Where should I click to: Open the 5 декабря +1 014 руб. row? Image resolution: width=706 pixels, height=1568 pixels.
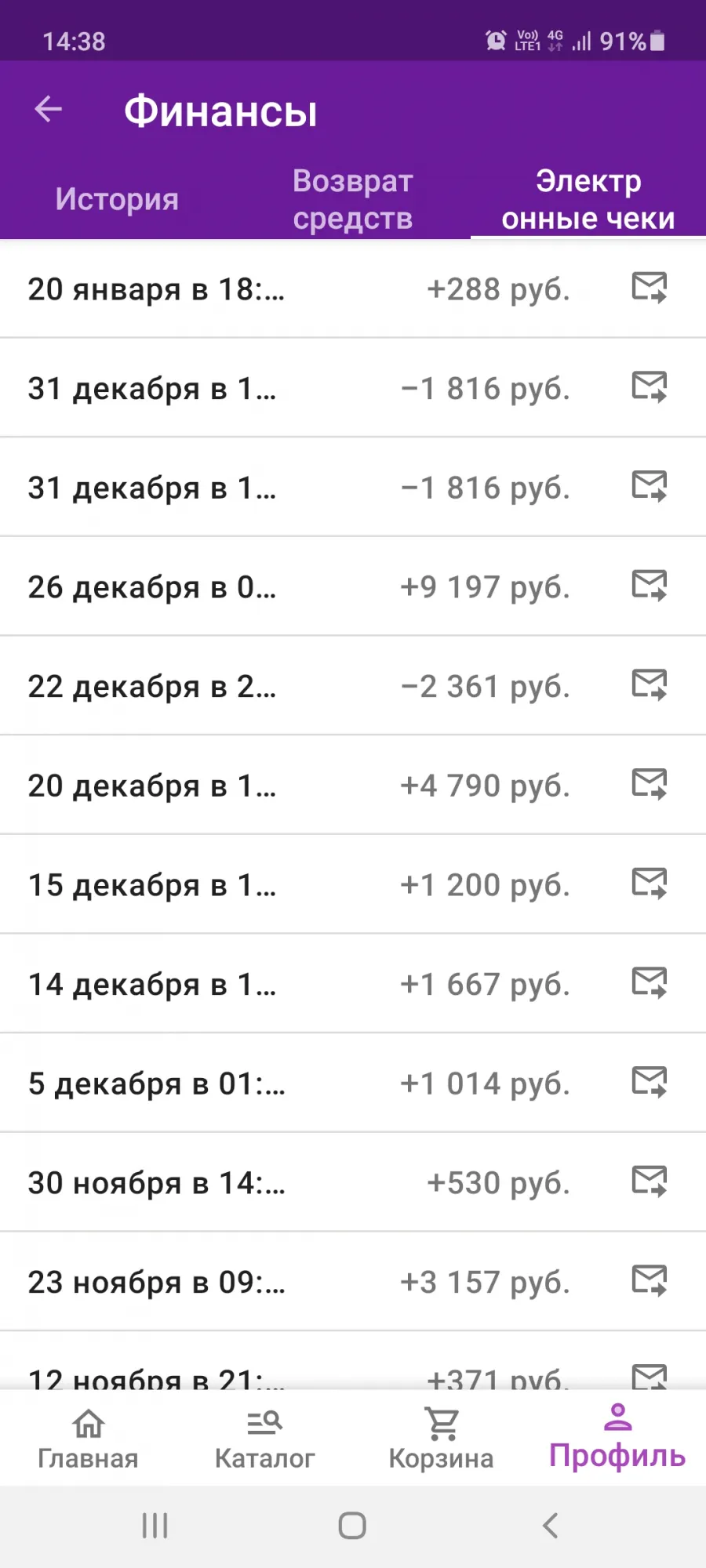(353, 1083)
